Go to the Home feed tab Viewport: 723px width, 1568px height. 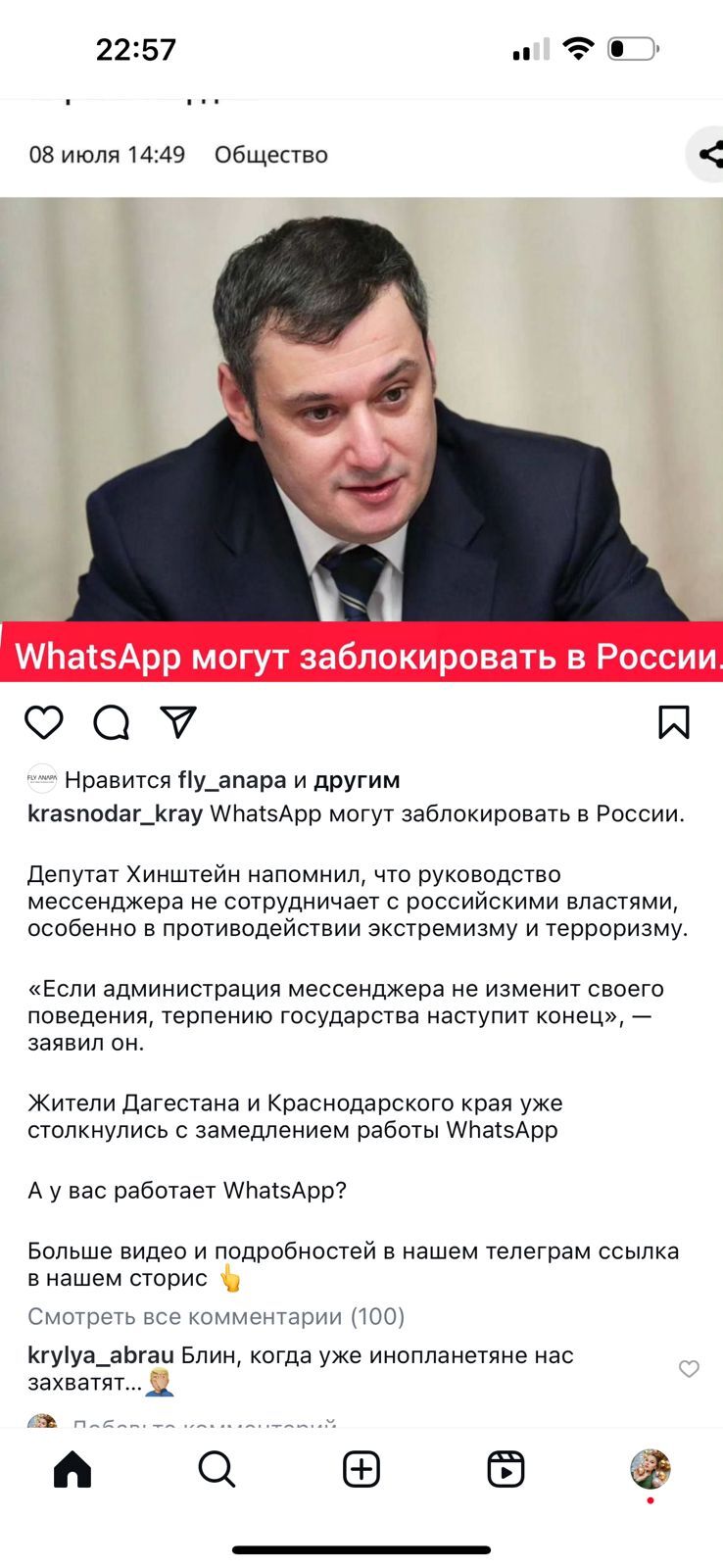click(72, 1469)
